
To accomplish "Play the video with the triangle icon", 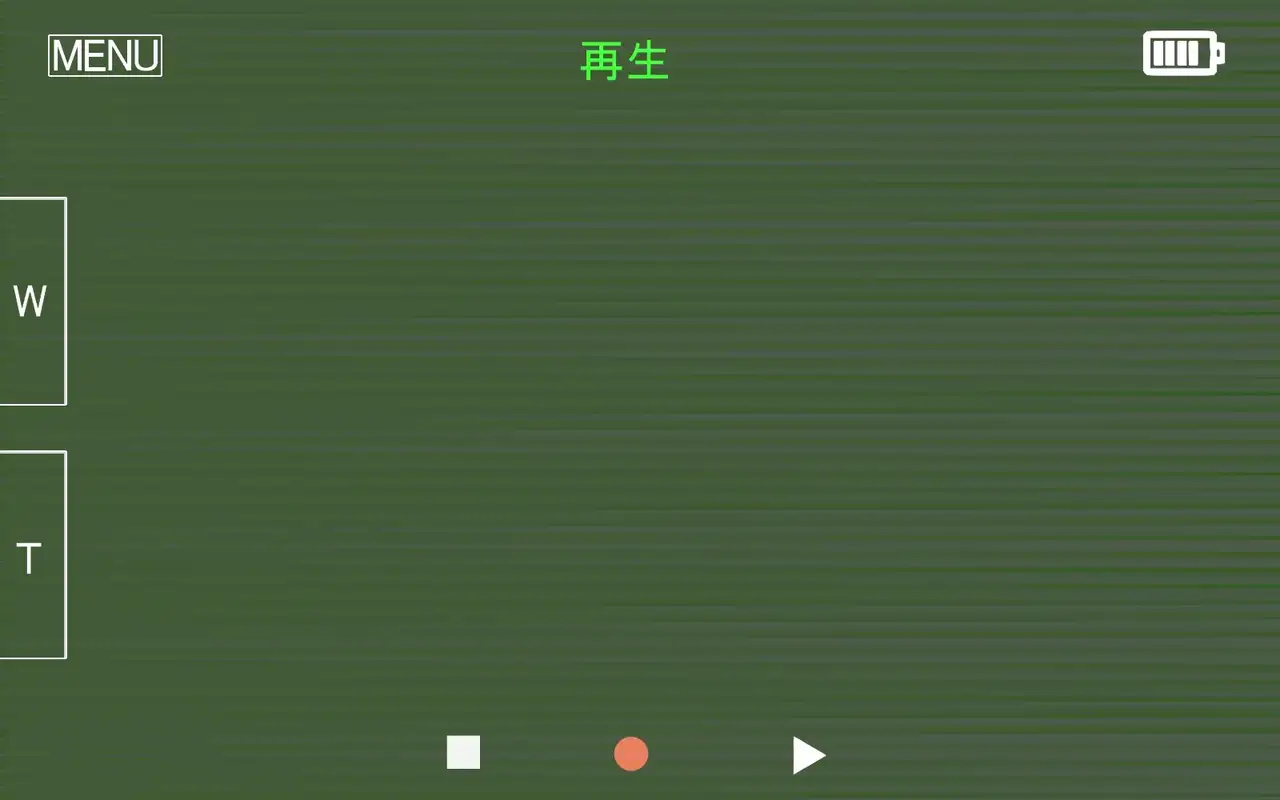I will point(808,755).
